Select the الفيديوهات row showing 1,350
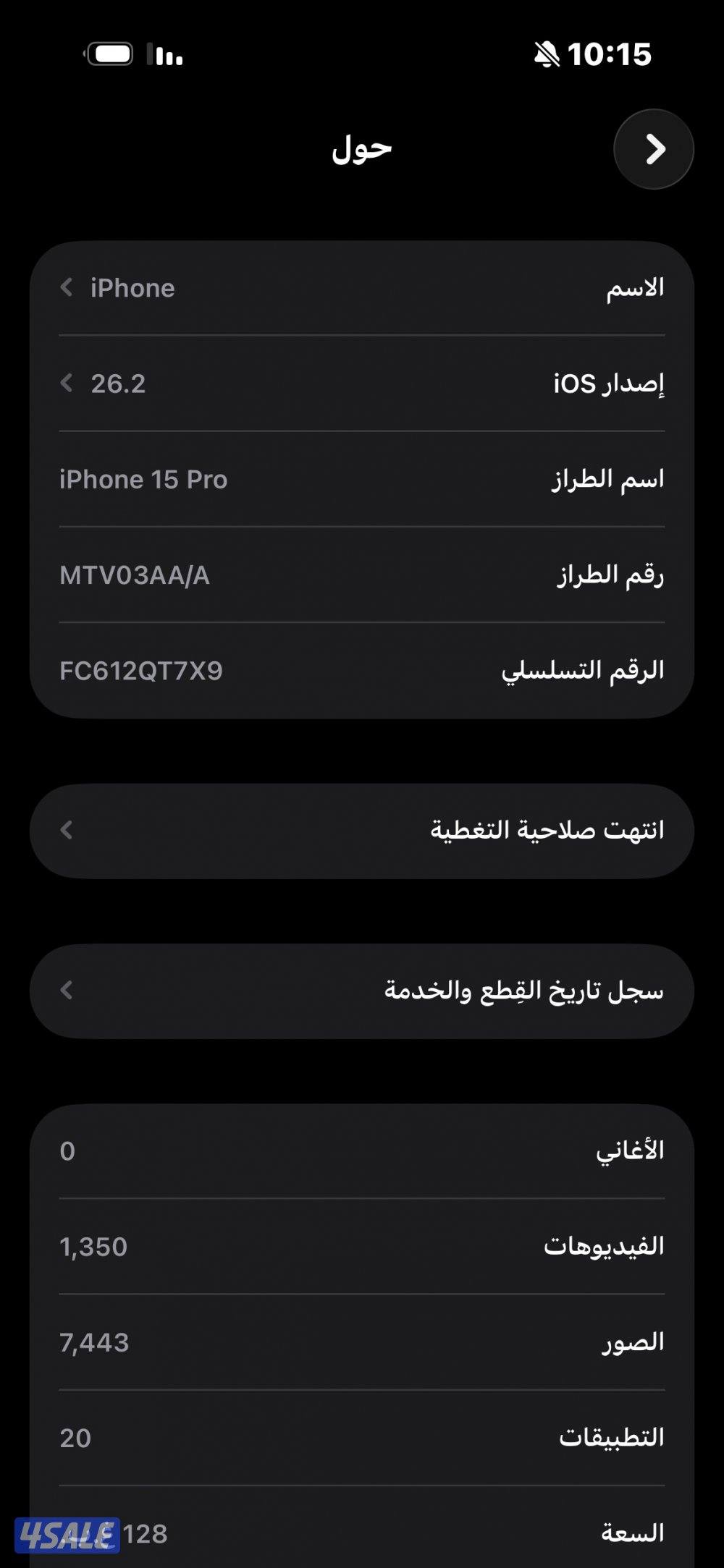This screenshot has height=1568, width=724. coord(362,1246)
